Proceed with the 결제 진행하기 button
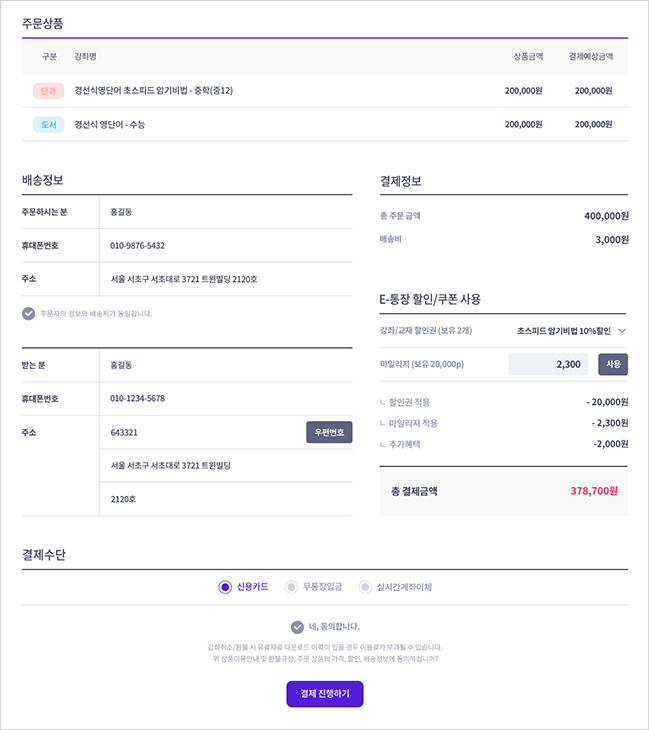 [x=324, y=693]
